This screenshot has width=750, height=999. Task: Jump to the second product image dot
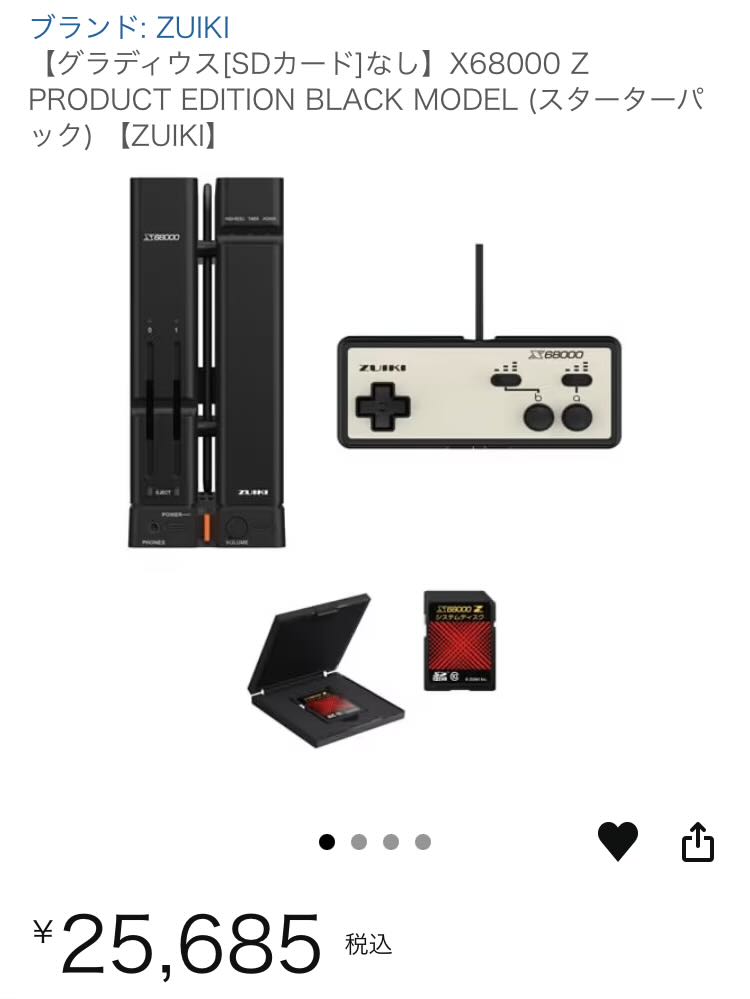pyautogui.click(x=359, y=842)
